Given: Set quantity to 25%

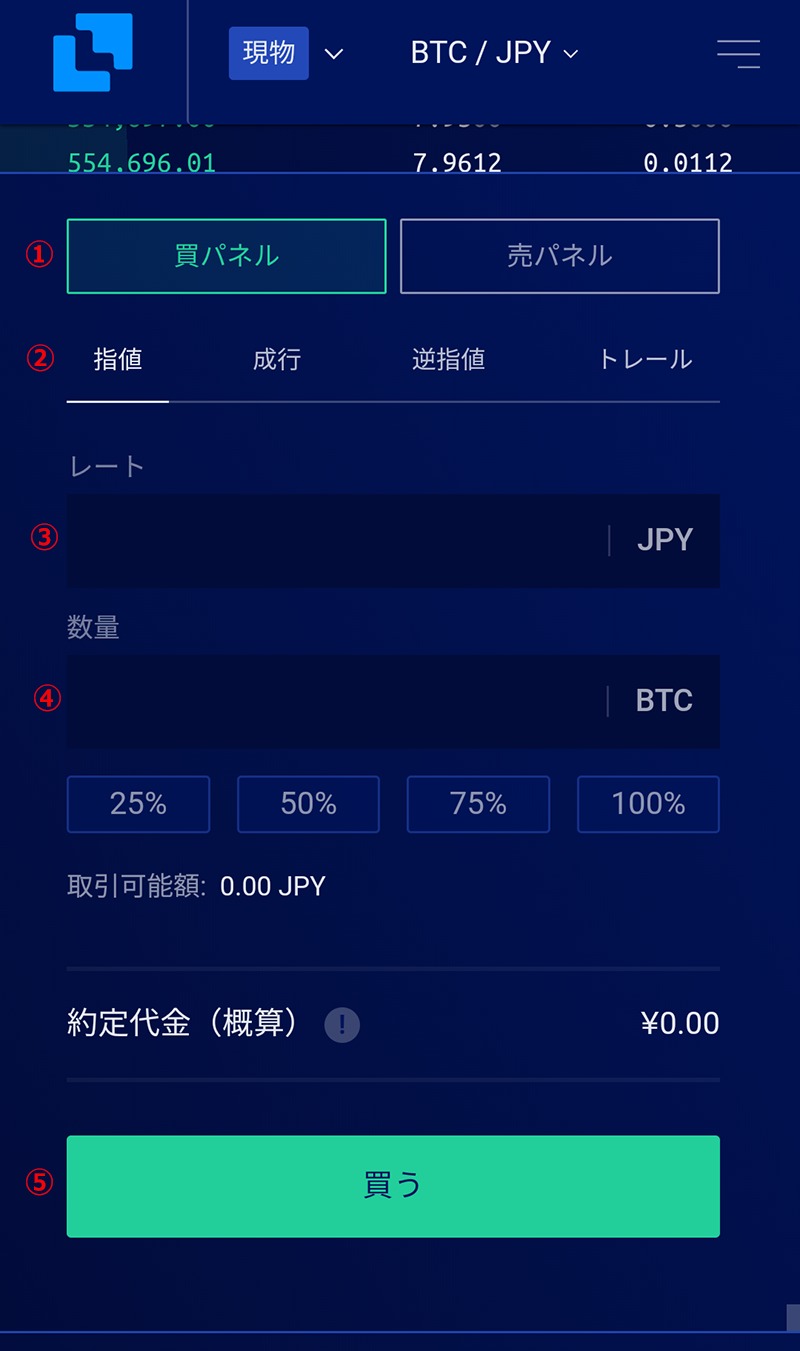Looking at the screenshot, I should [138, 804].
